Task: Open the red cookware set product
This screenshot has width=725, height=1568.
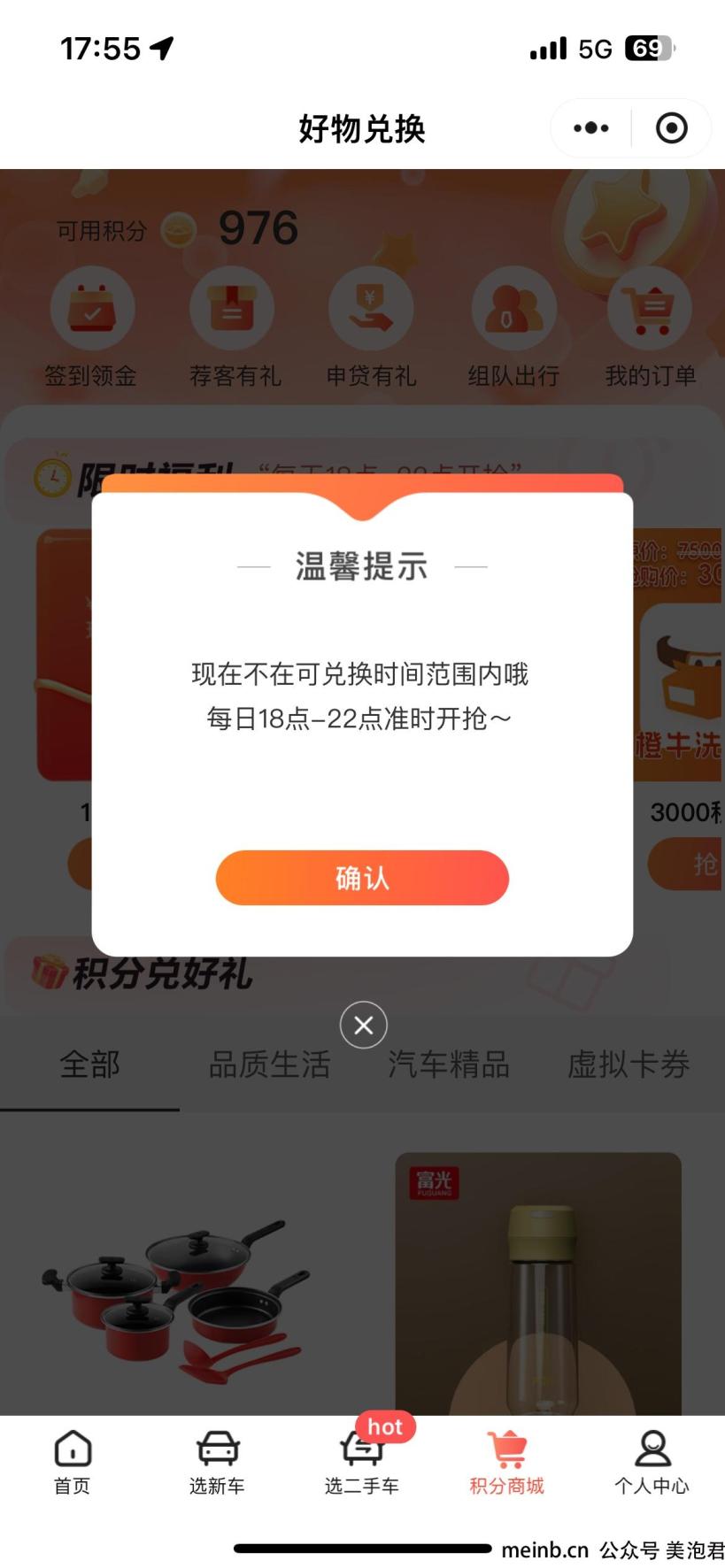Action: (177, 1292)
